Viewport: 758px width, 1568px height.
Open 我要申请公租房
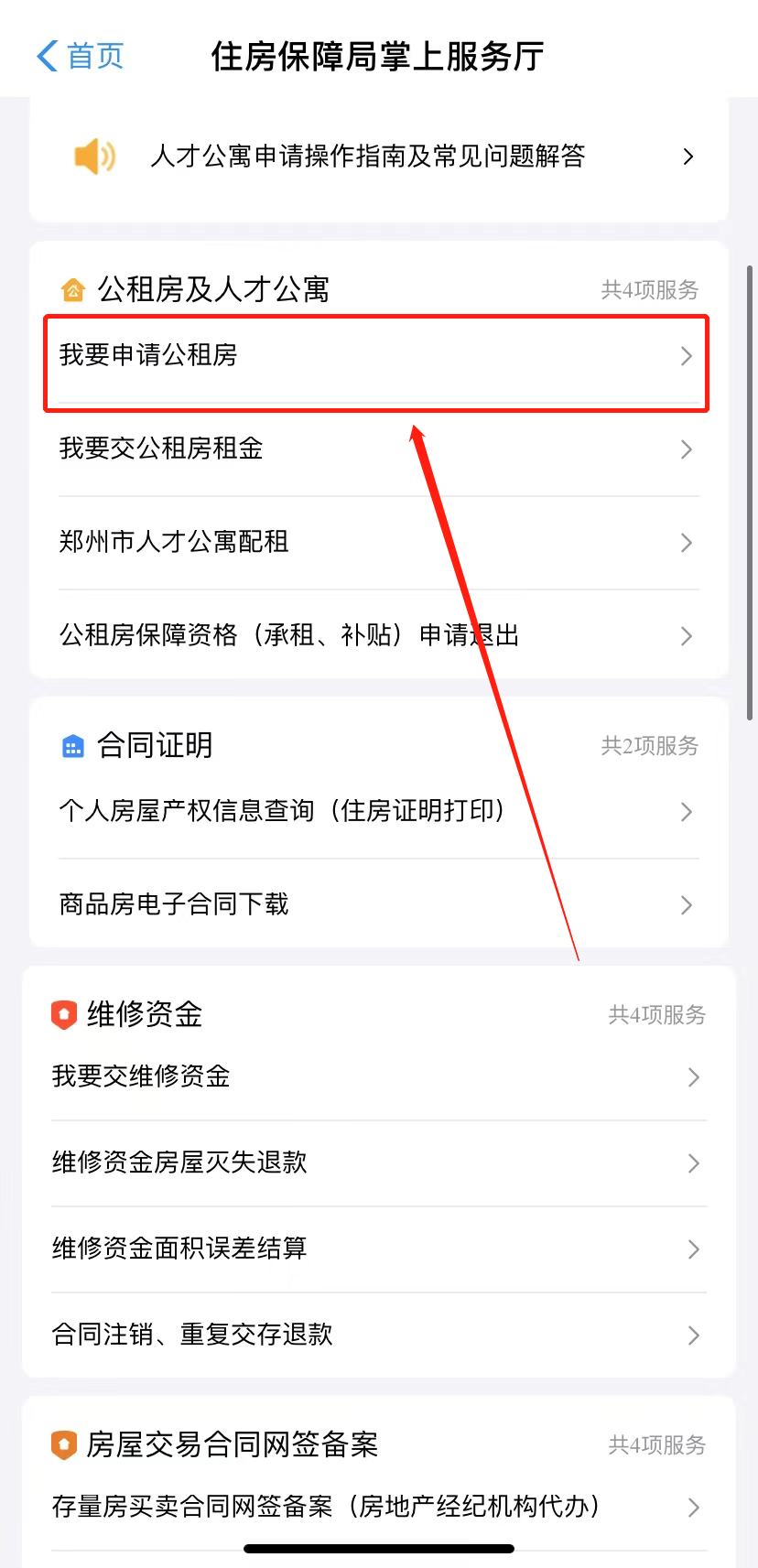pos(375,356)
